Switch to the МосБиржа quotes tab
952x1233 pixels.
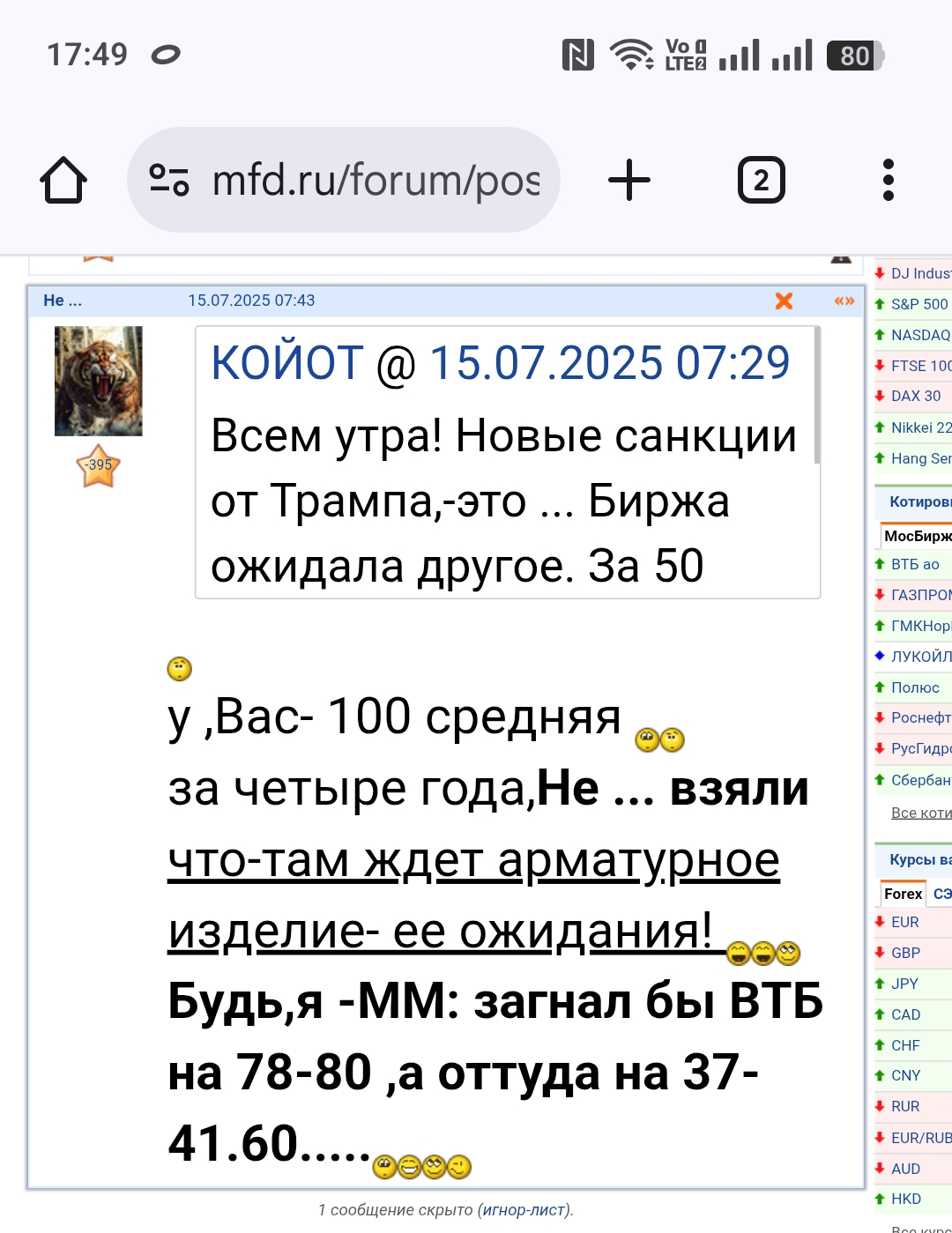pyautogui.click(x=917, y=536)
